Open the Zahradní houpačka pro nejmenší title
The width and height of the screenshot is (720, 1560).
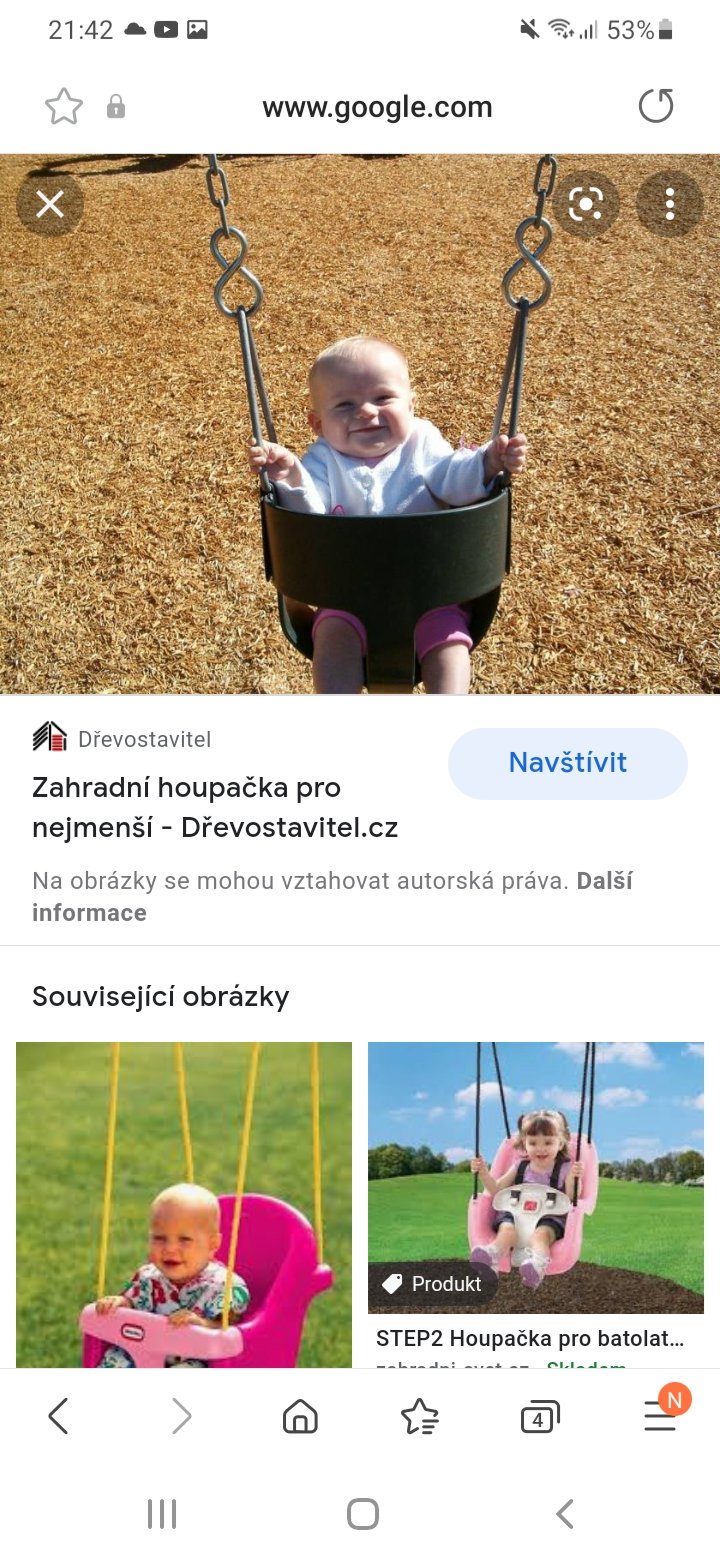(x=215, y=807)
